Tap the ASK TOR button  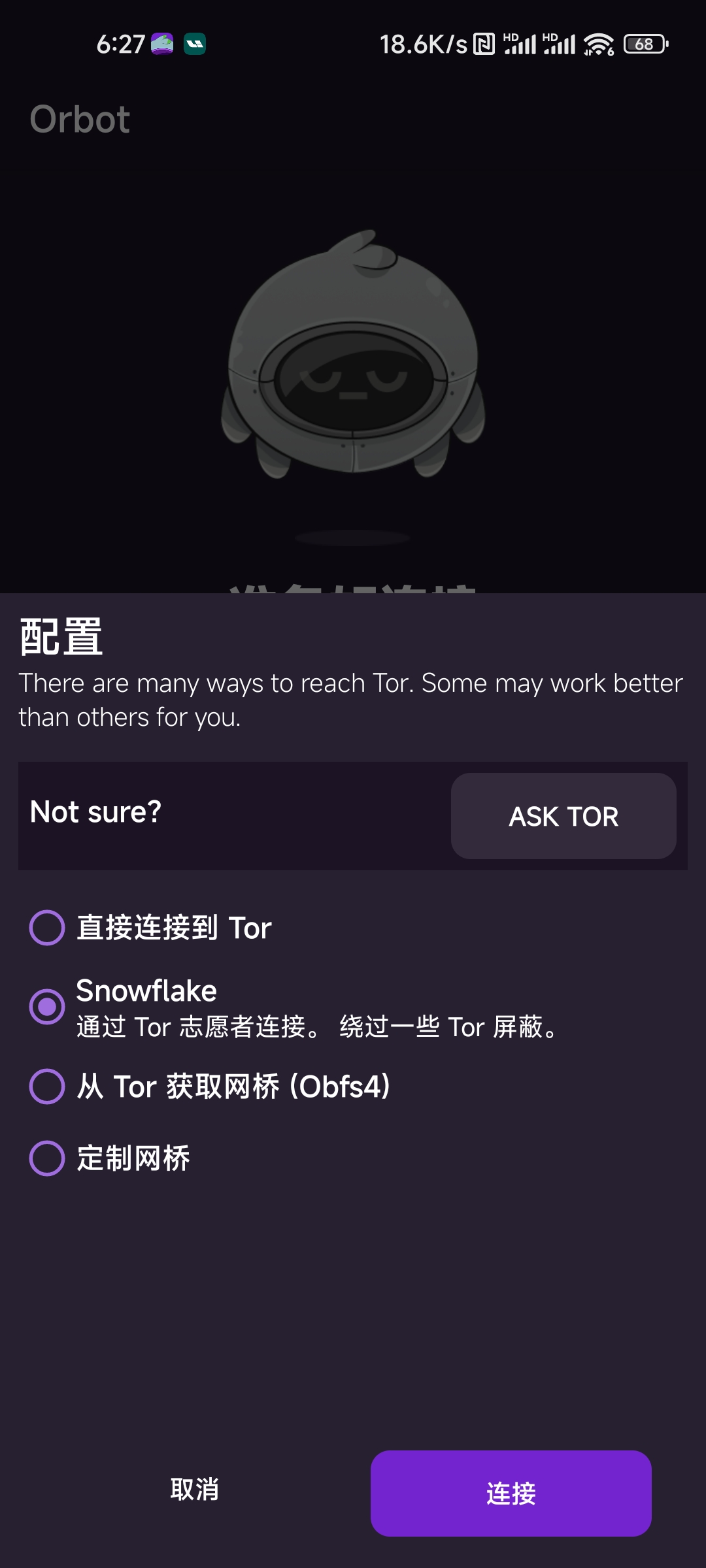tap(563, 816)
